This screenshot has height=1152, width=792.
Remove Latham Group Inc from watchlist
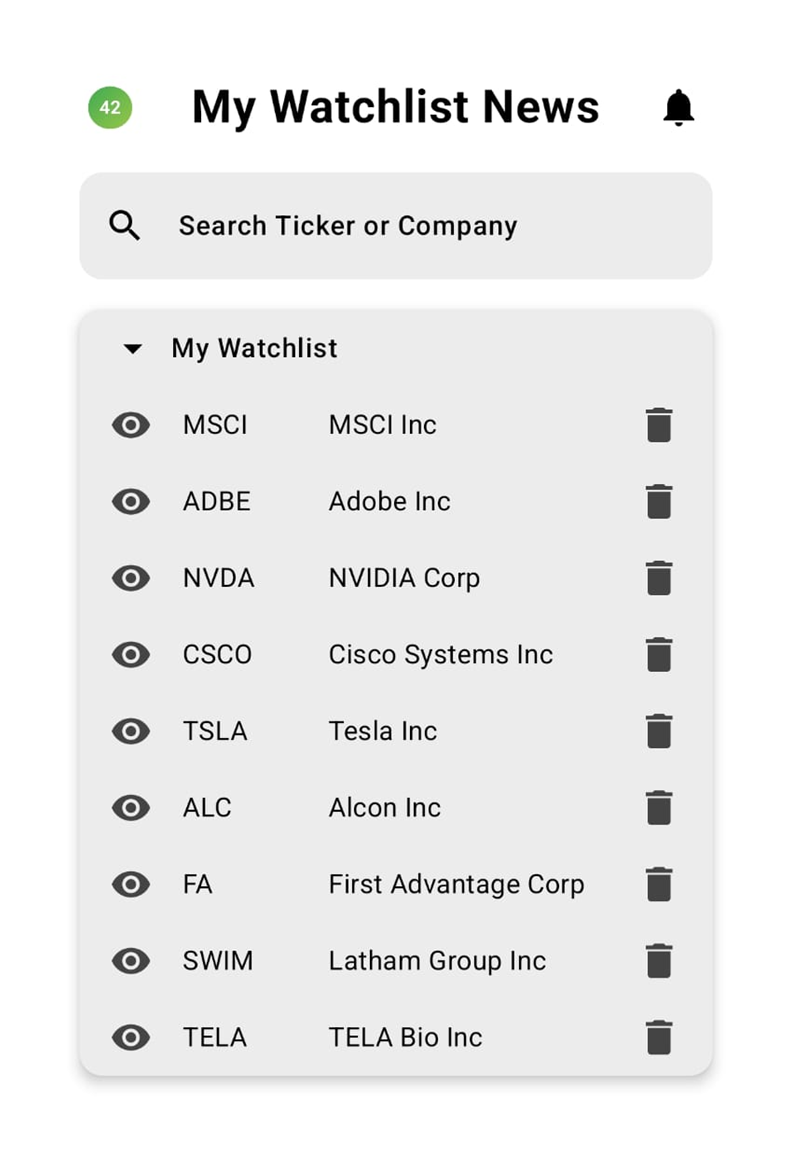658,960
